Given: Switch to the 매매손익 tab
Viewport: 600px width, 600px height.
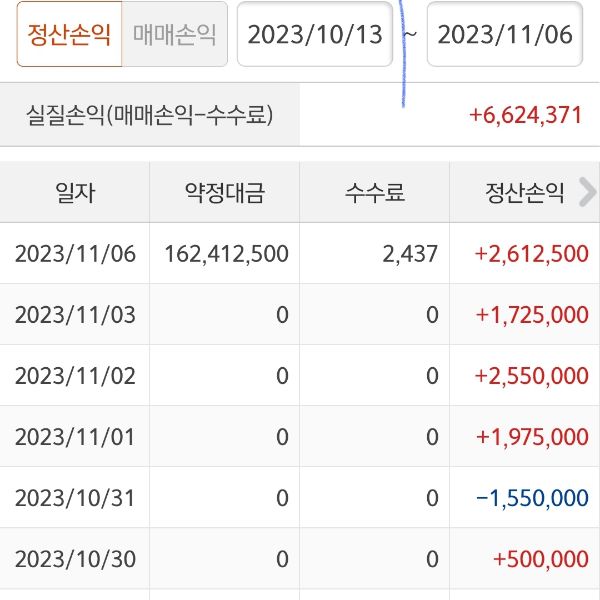Looking at the screenshot, I should pos(174,35).
